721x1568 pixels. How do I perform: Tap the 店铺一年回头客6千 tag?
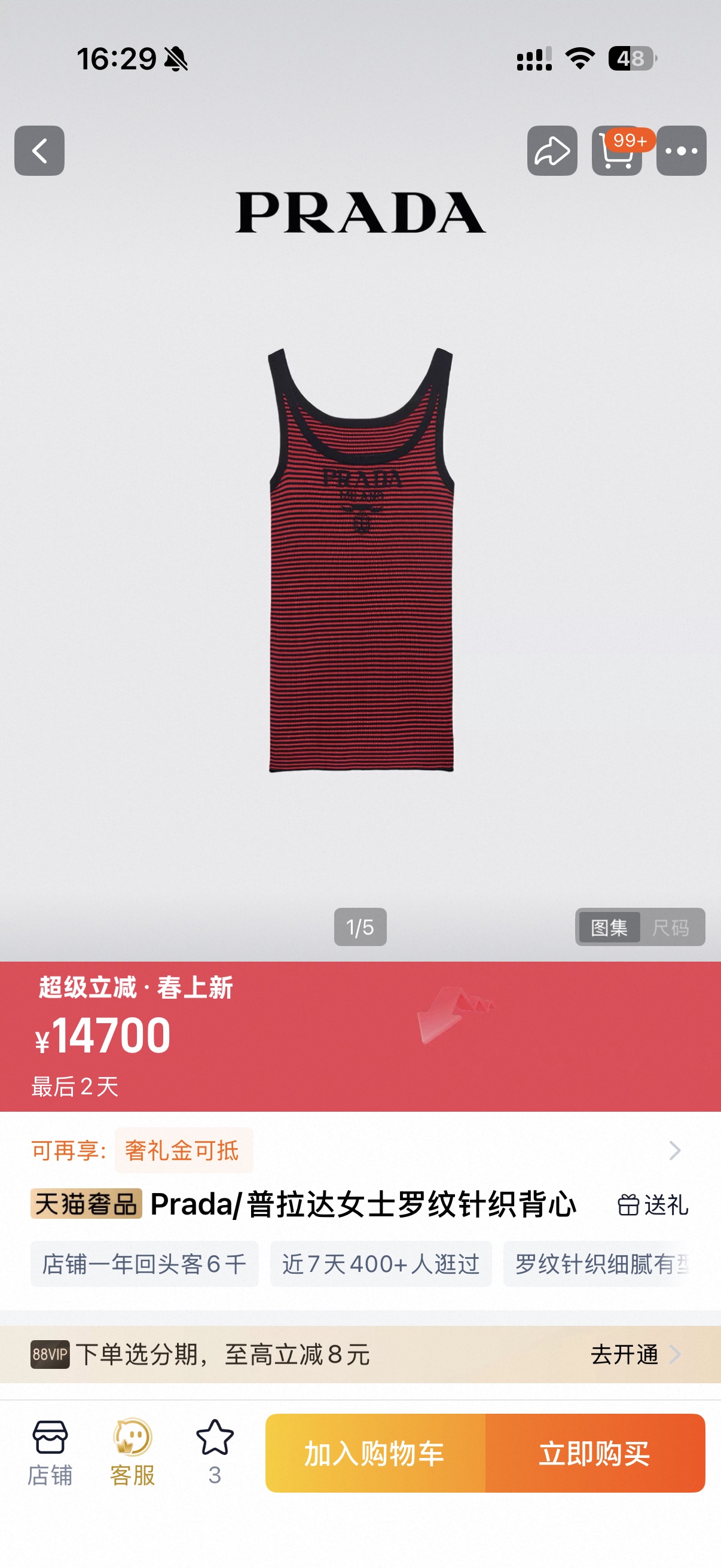tap(144, 1264)
